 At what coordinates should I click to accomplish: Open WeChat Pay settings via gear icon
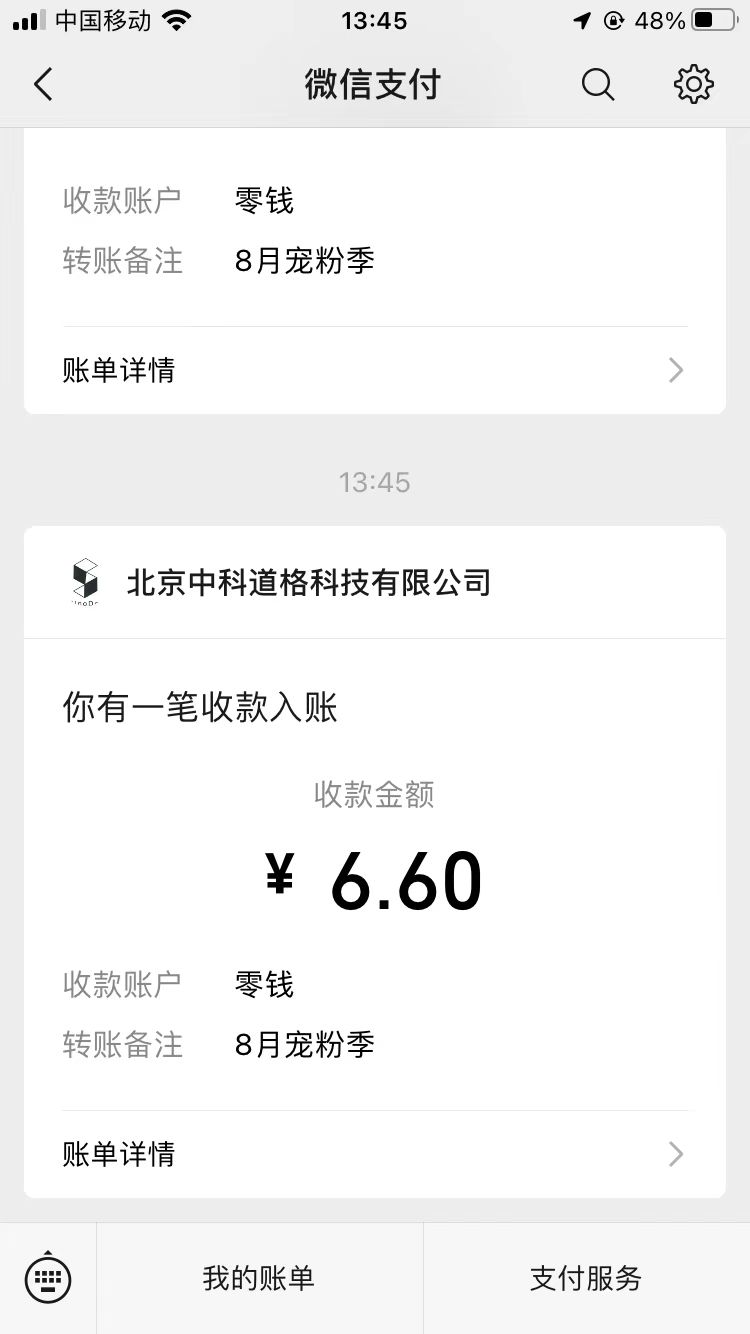pyautogui.click(x=693, y=85)
